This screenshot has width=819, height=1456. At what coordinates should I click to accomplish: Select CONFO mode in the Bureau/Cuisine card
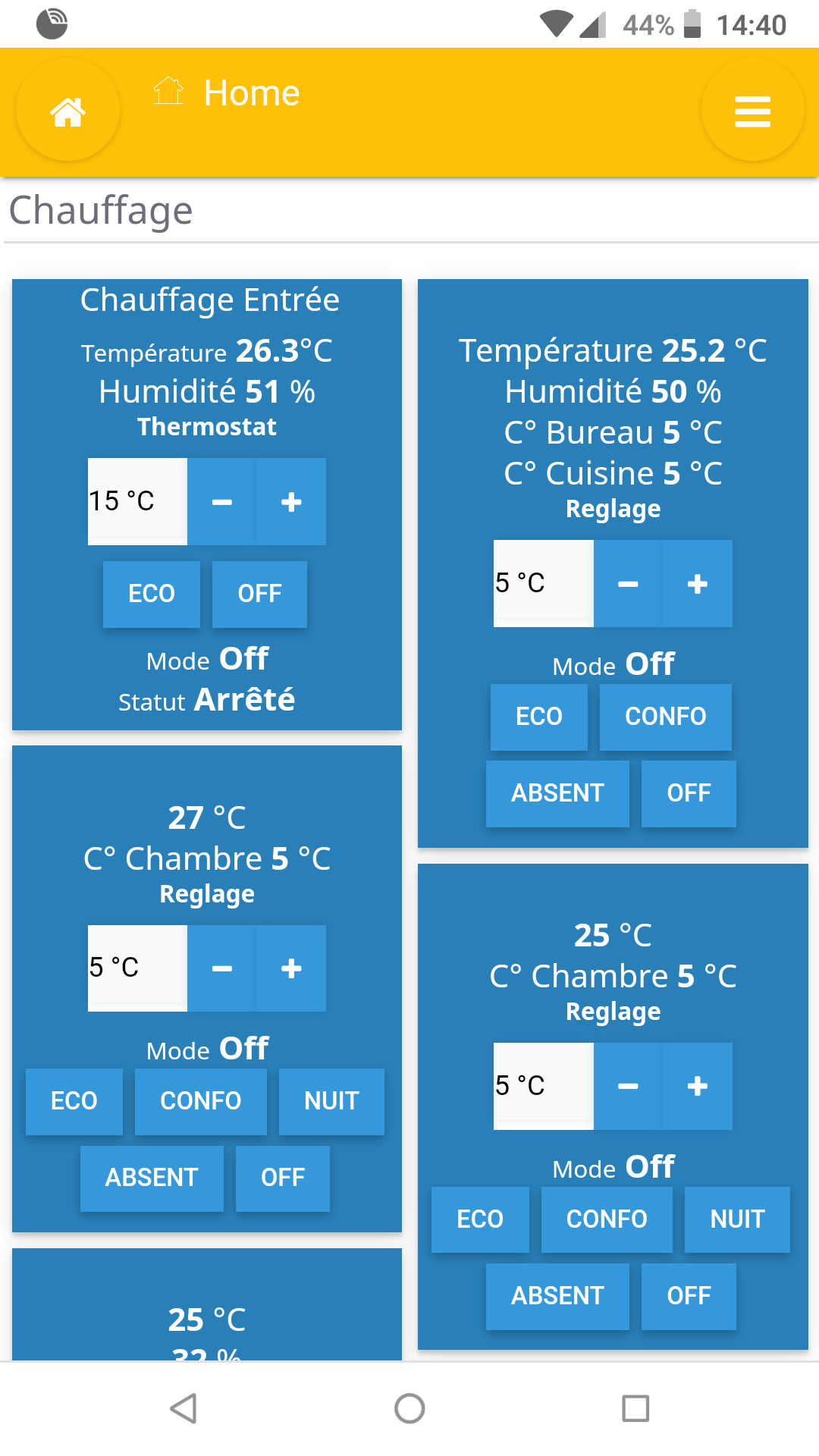click(665, 717)
